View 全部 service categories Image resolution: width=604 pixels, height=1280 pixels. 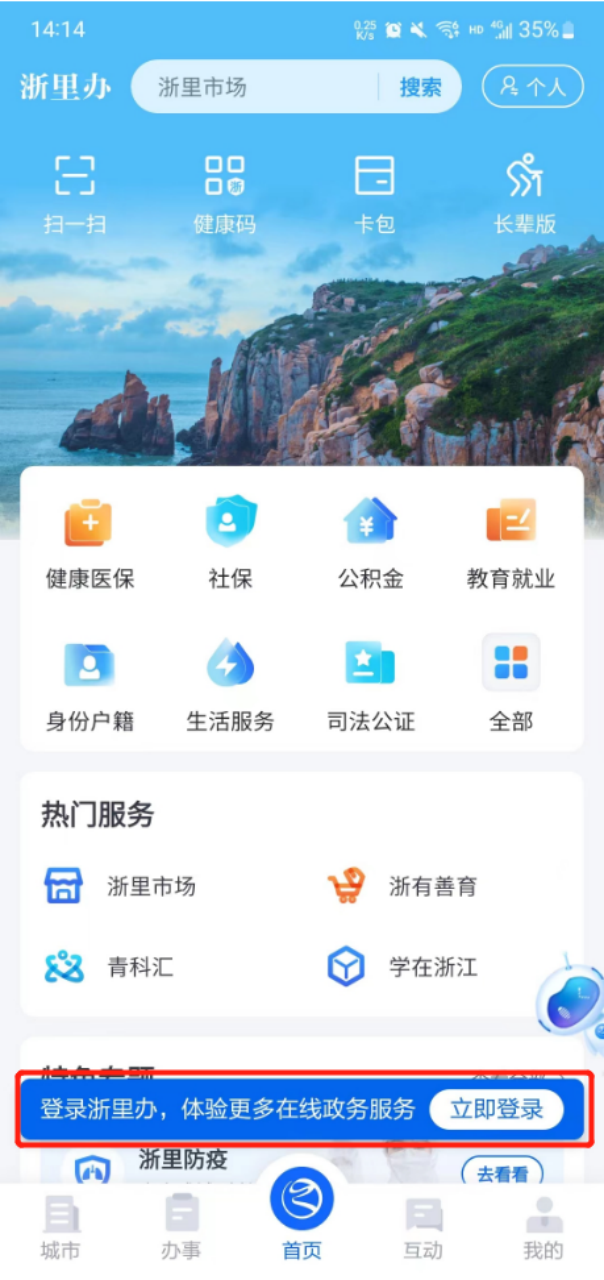[510, 686]
